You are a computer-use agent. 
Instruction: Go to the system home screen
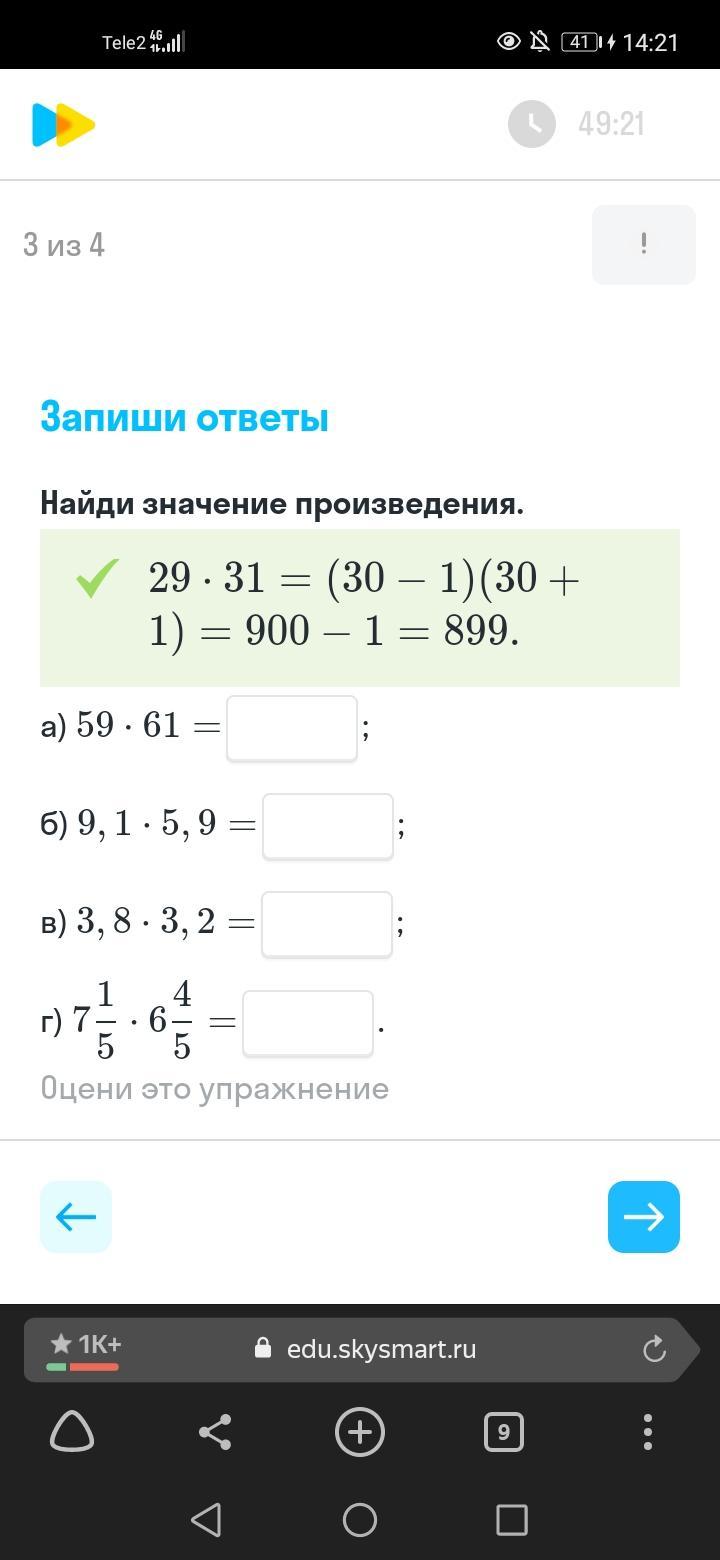(x=360, y=1520)
